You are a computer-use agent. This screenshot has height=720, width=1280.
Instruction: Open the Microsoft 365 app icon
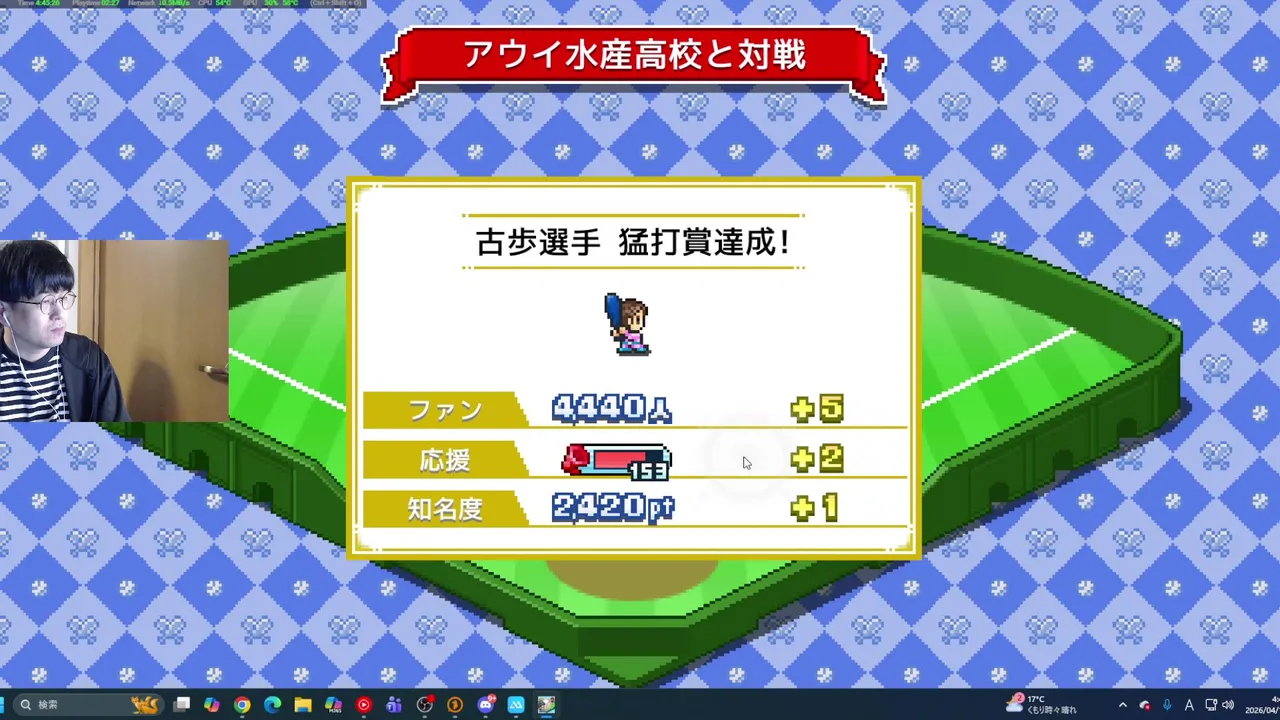click(333, 705)
